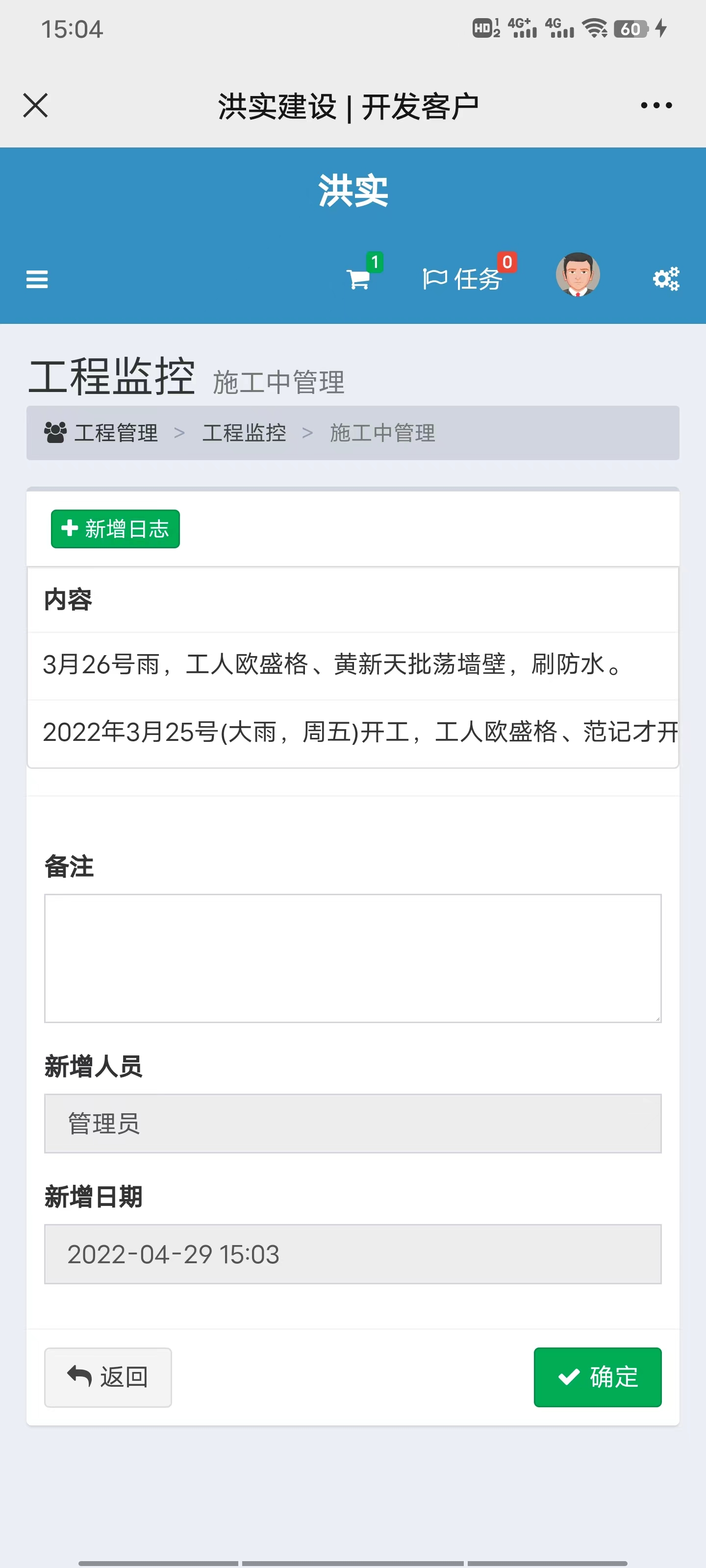706x1568 pixels.
Task: Tap the 新增人员 field showing 管理员
Action: click(x=353, y=1123)
